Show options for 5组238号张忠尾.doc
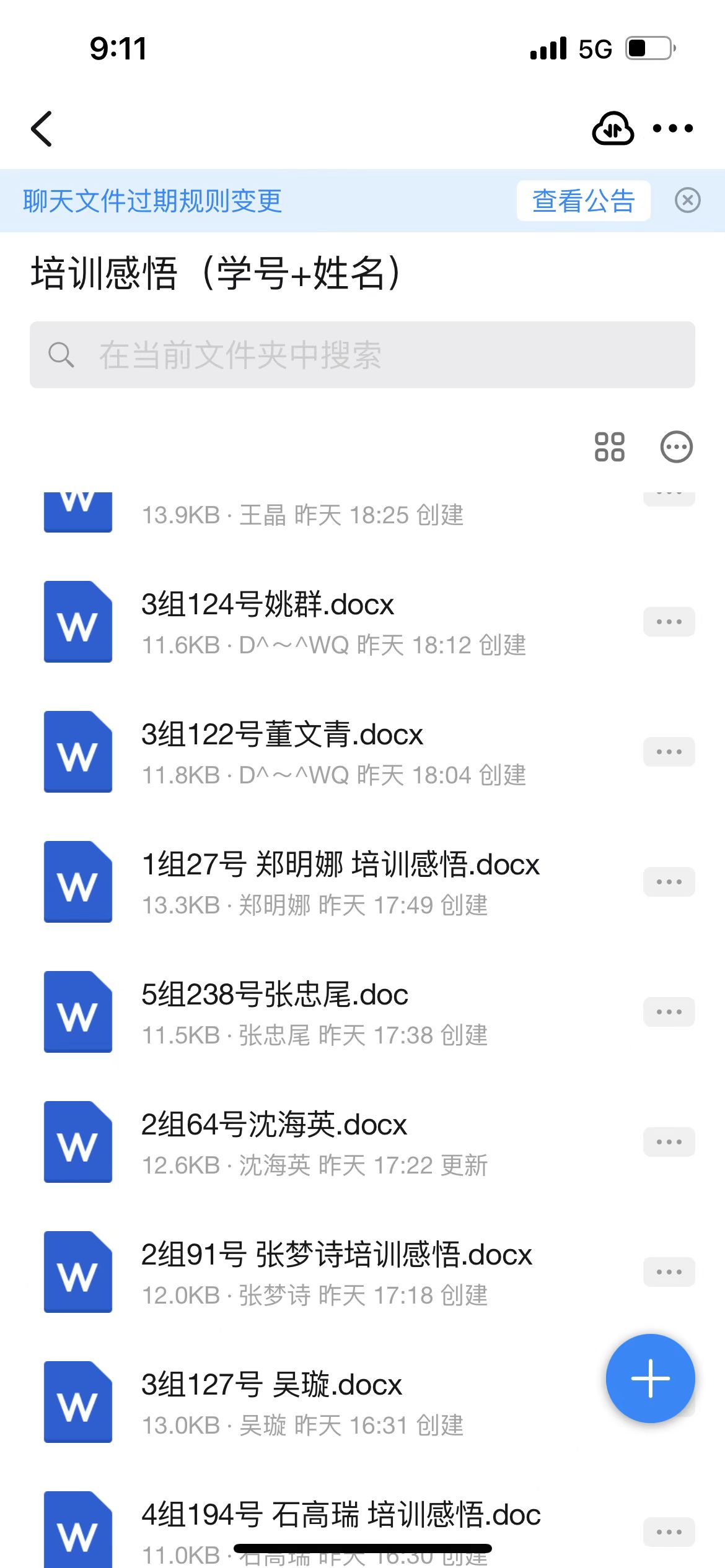The width and height of the screenshot is (725, 1568). (669, 1012)
